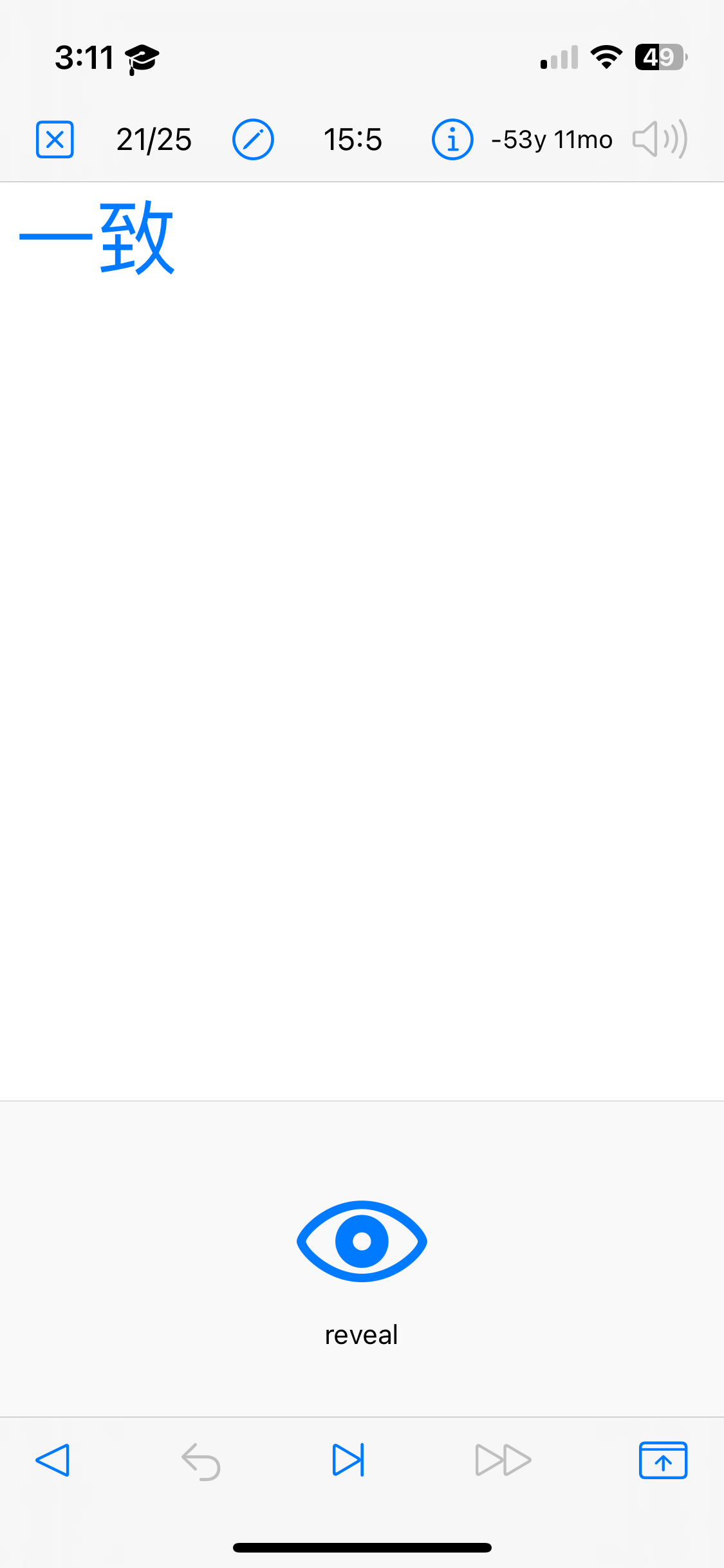
Task: Close the flashcard review session
Action: [55, 139]
